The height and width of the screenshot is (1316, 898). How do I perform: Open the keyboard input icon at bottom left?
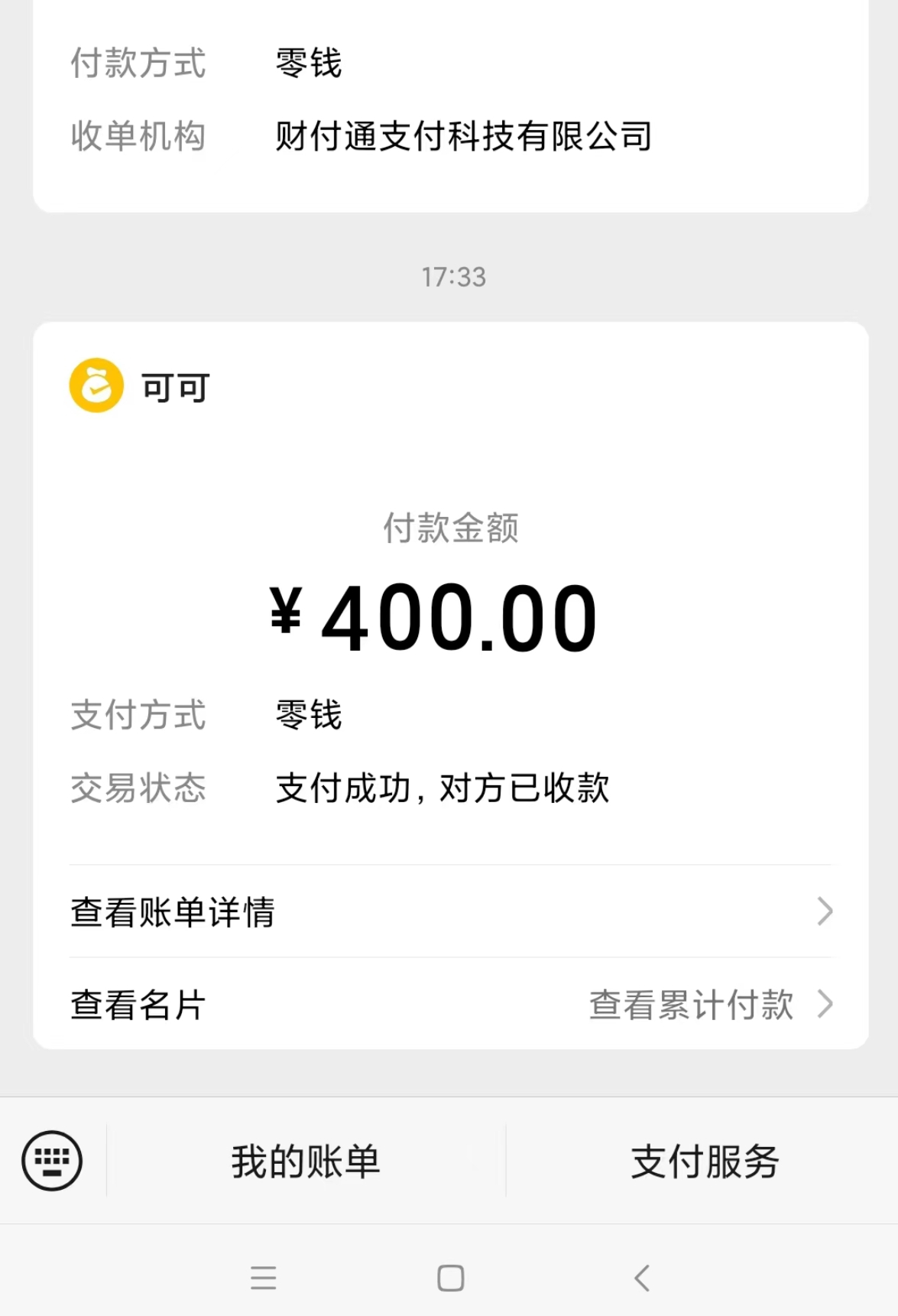(52, 1161)
